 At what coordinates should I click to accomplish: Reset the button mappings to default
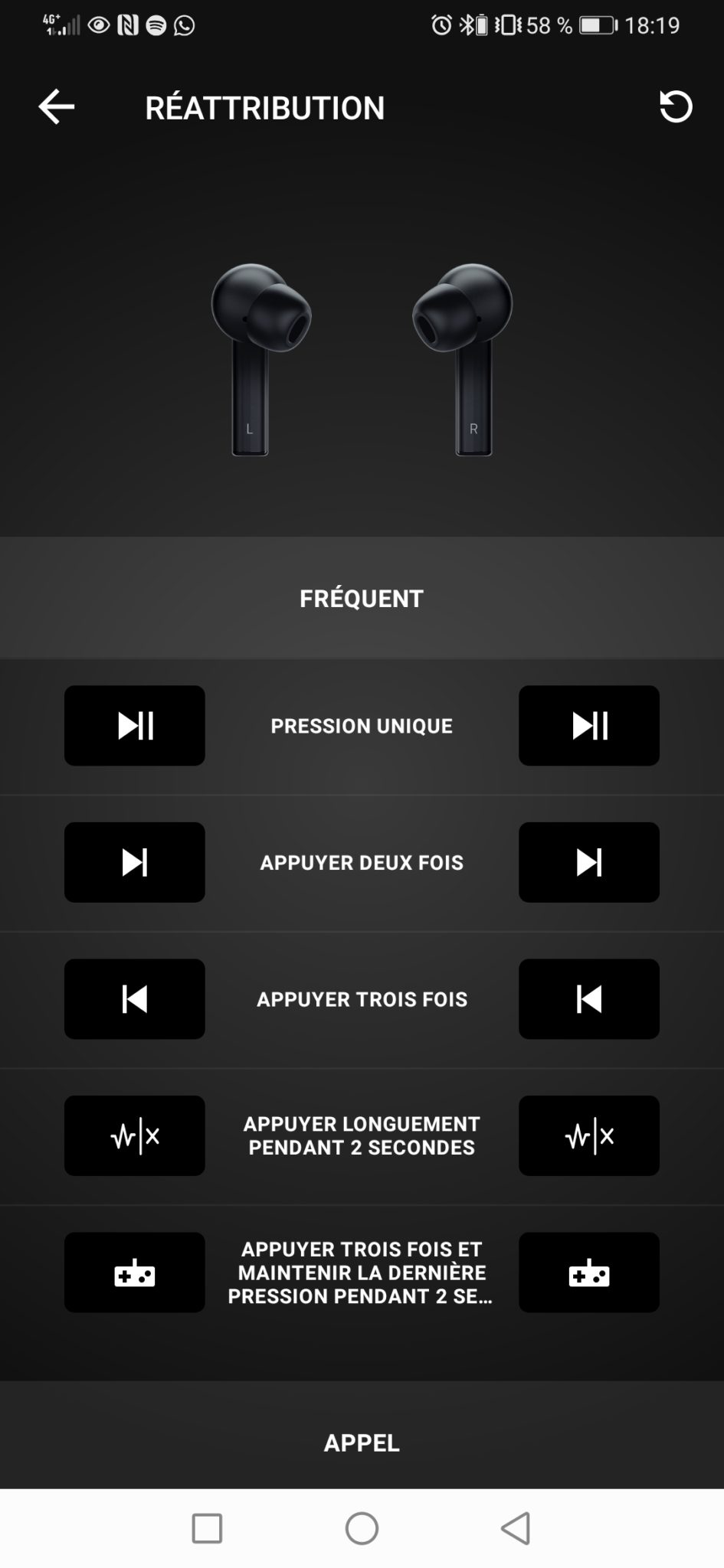tap(675, 106)
